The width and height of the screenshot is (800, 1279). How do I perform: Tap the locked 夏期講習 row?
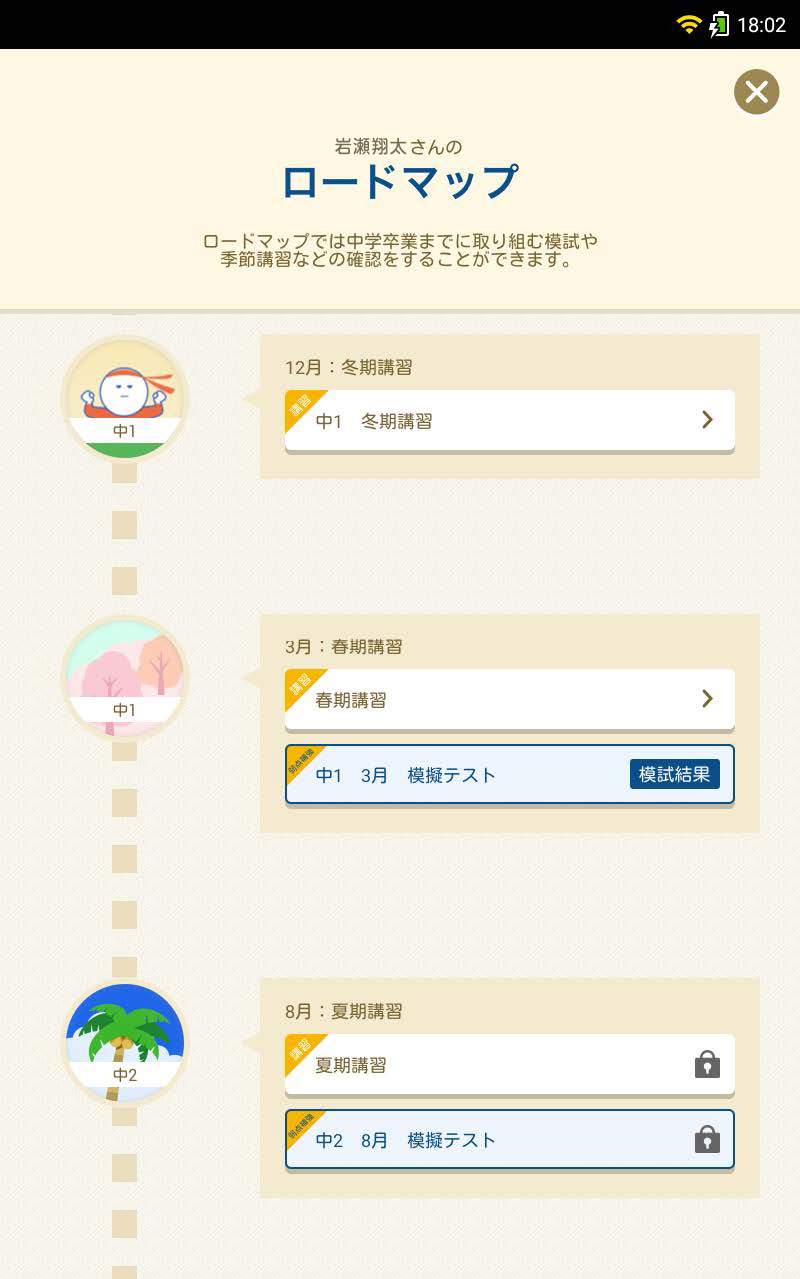[x=509, y=1065]
